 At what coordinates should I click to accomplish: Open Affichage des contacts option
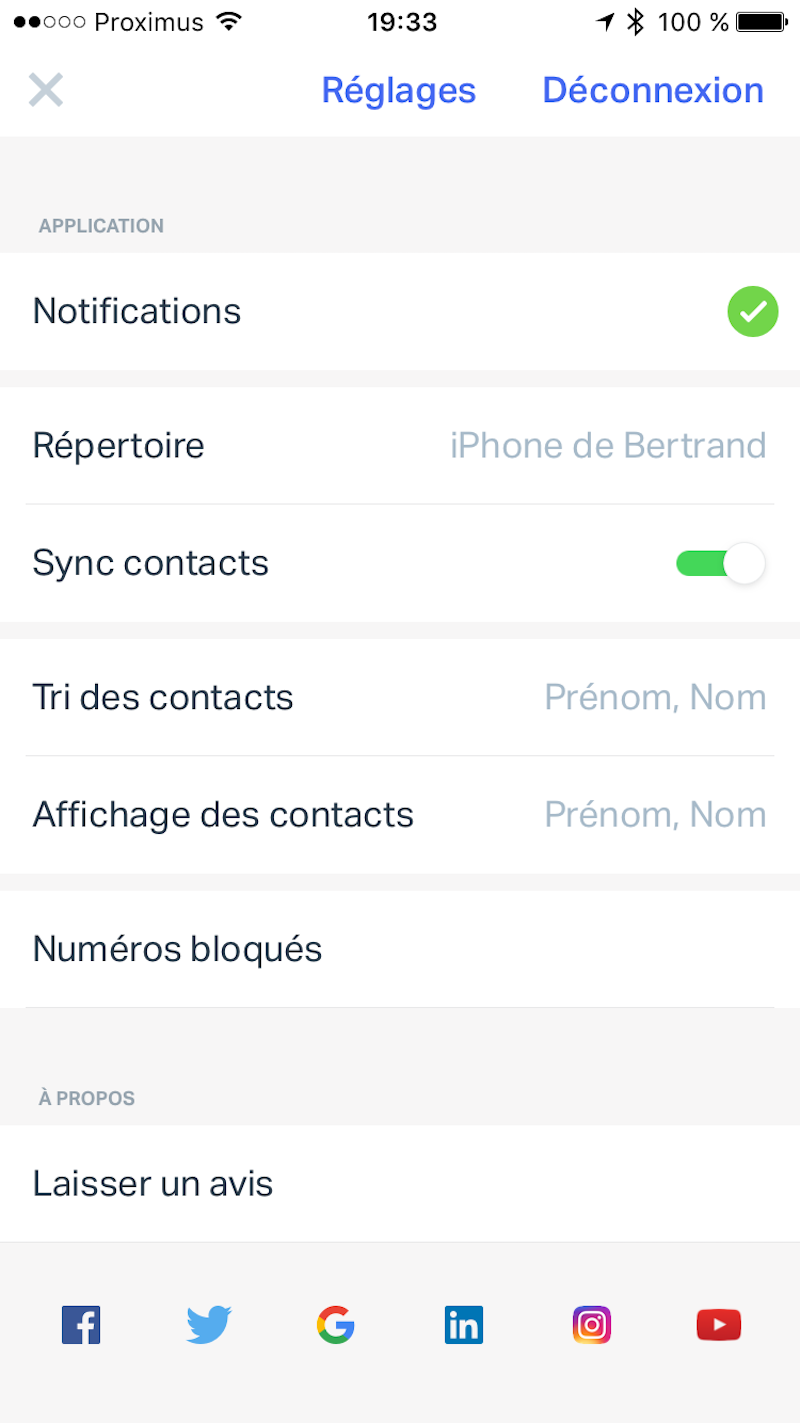click(x=400, y=815)
